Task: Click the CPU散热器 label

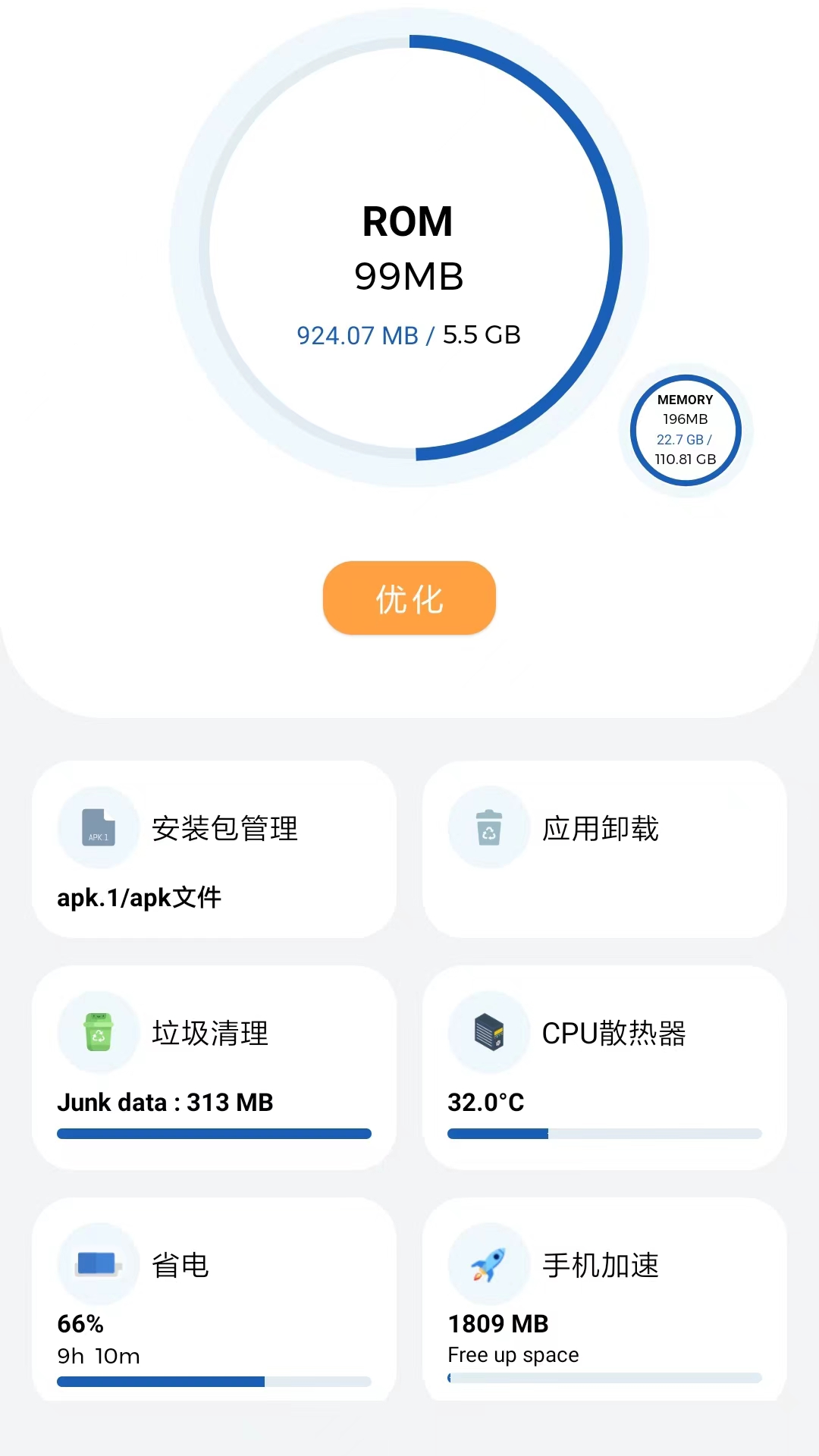Action: click(616, 1034)
